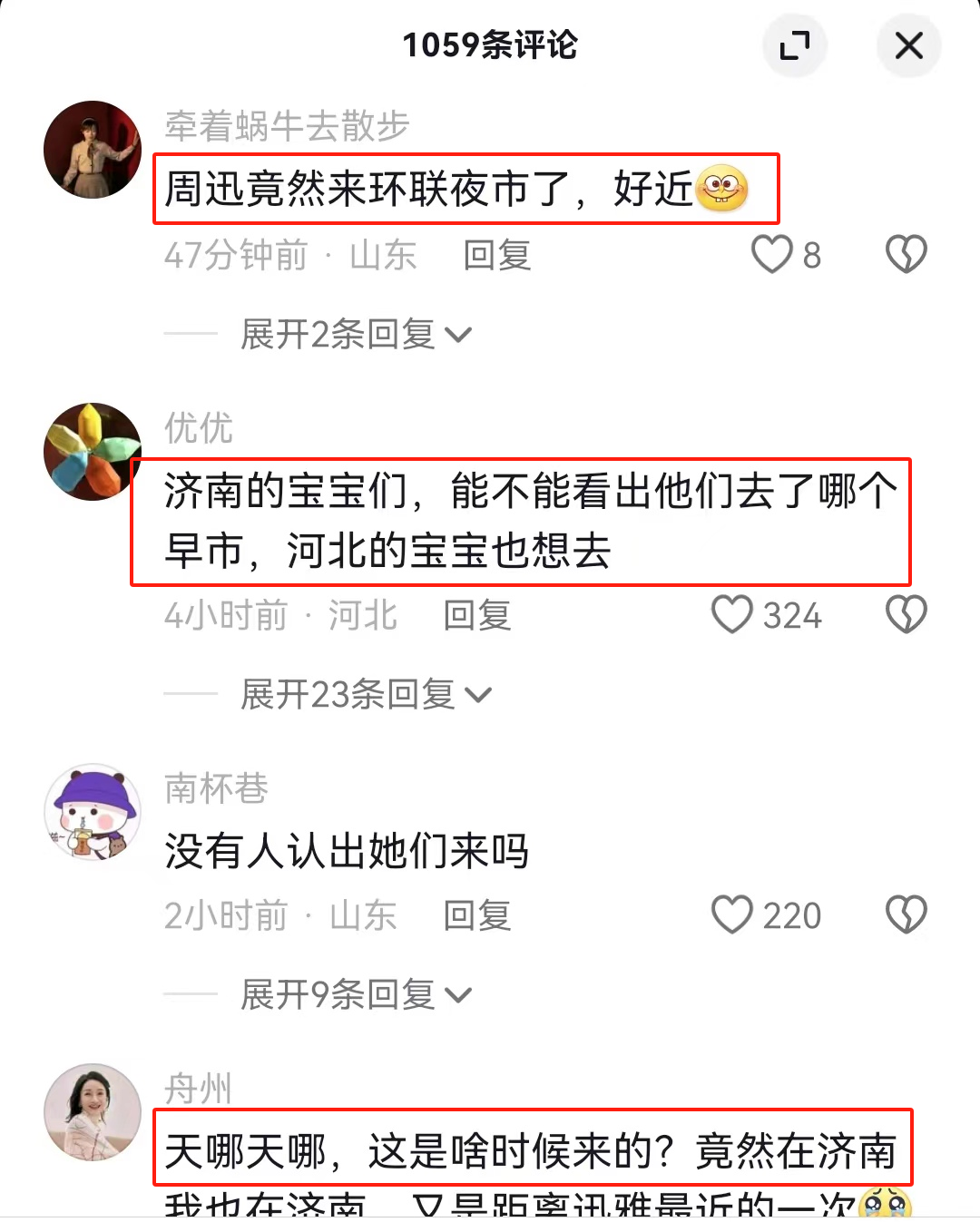Open 优优's profile avatar

point(93,452)
